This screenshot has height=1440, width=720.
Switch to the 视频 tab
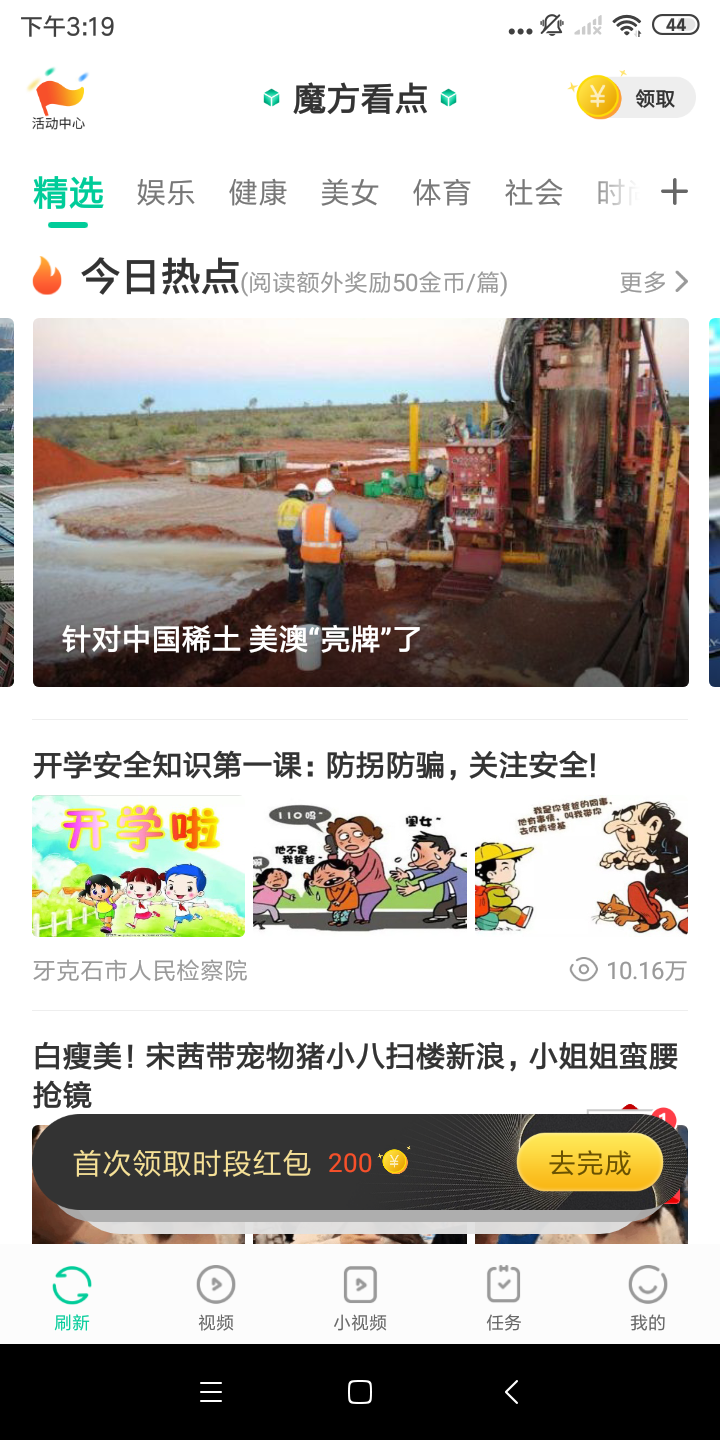pos(216,1298)
